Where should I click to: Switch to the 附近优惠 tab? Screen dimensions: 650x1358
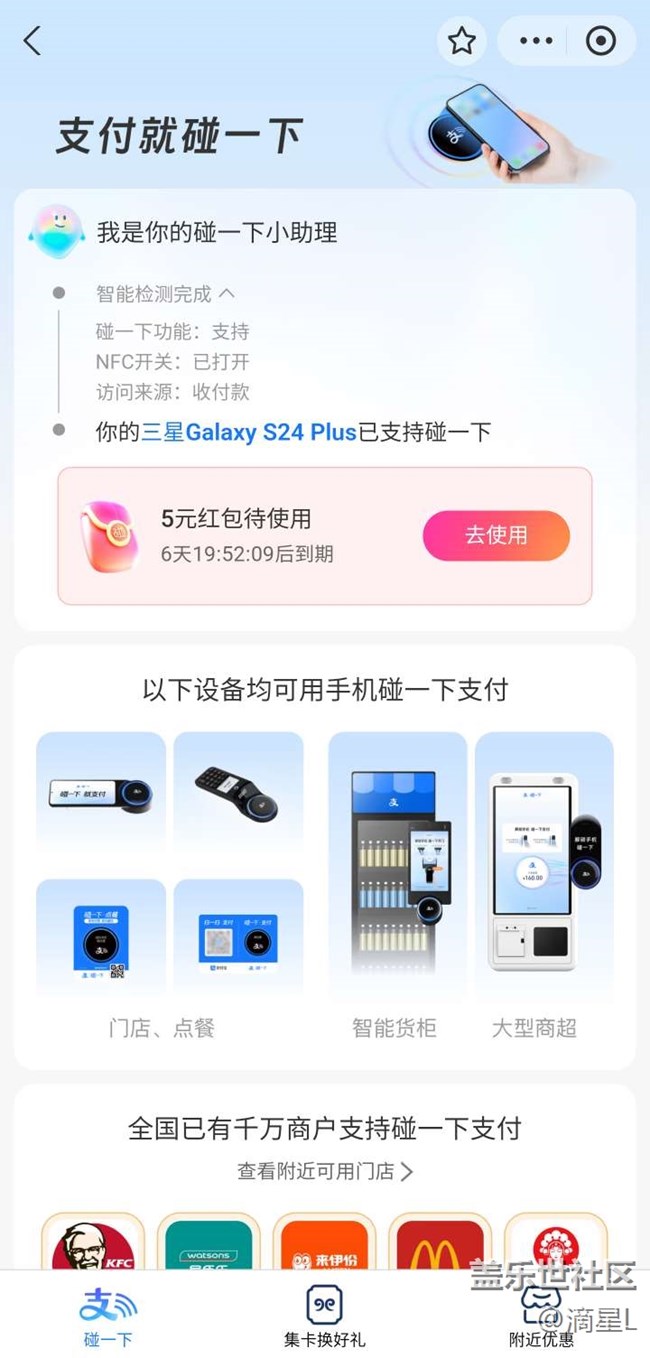tap(541, 1317)
